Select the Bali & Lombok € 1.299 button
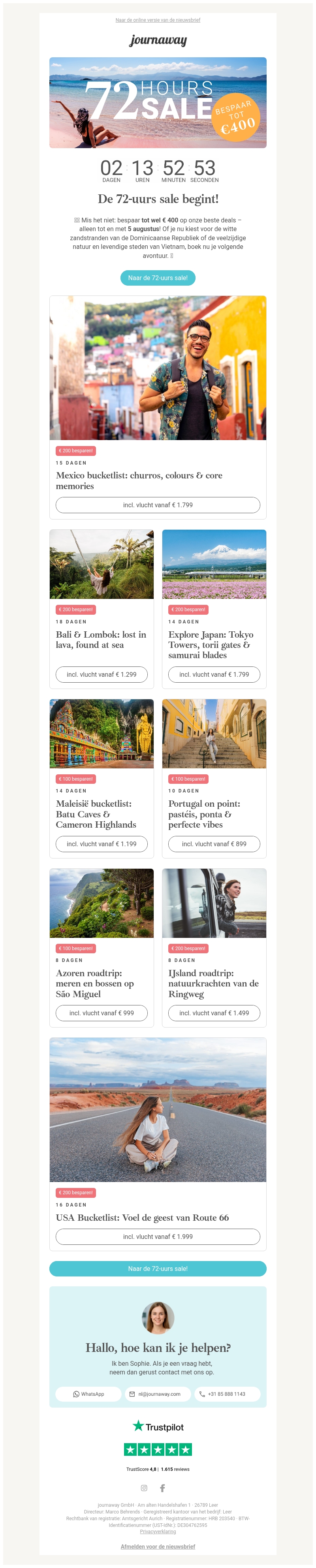This screenshot has width=316, height=1568. point(102,674)
